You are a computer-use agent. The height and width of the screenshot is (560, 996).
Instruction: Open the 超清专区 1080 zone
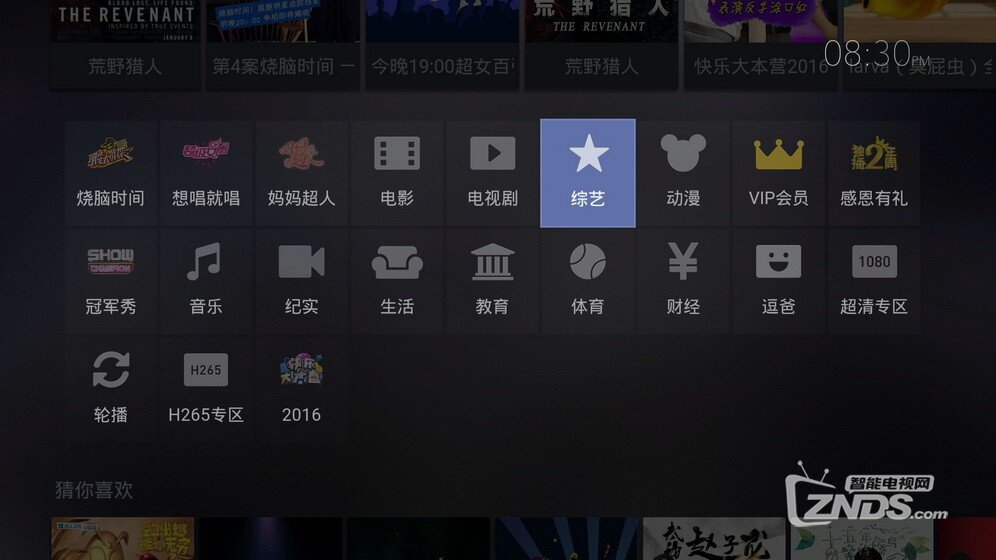pyautogui.click(x=874, y=282)
